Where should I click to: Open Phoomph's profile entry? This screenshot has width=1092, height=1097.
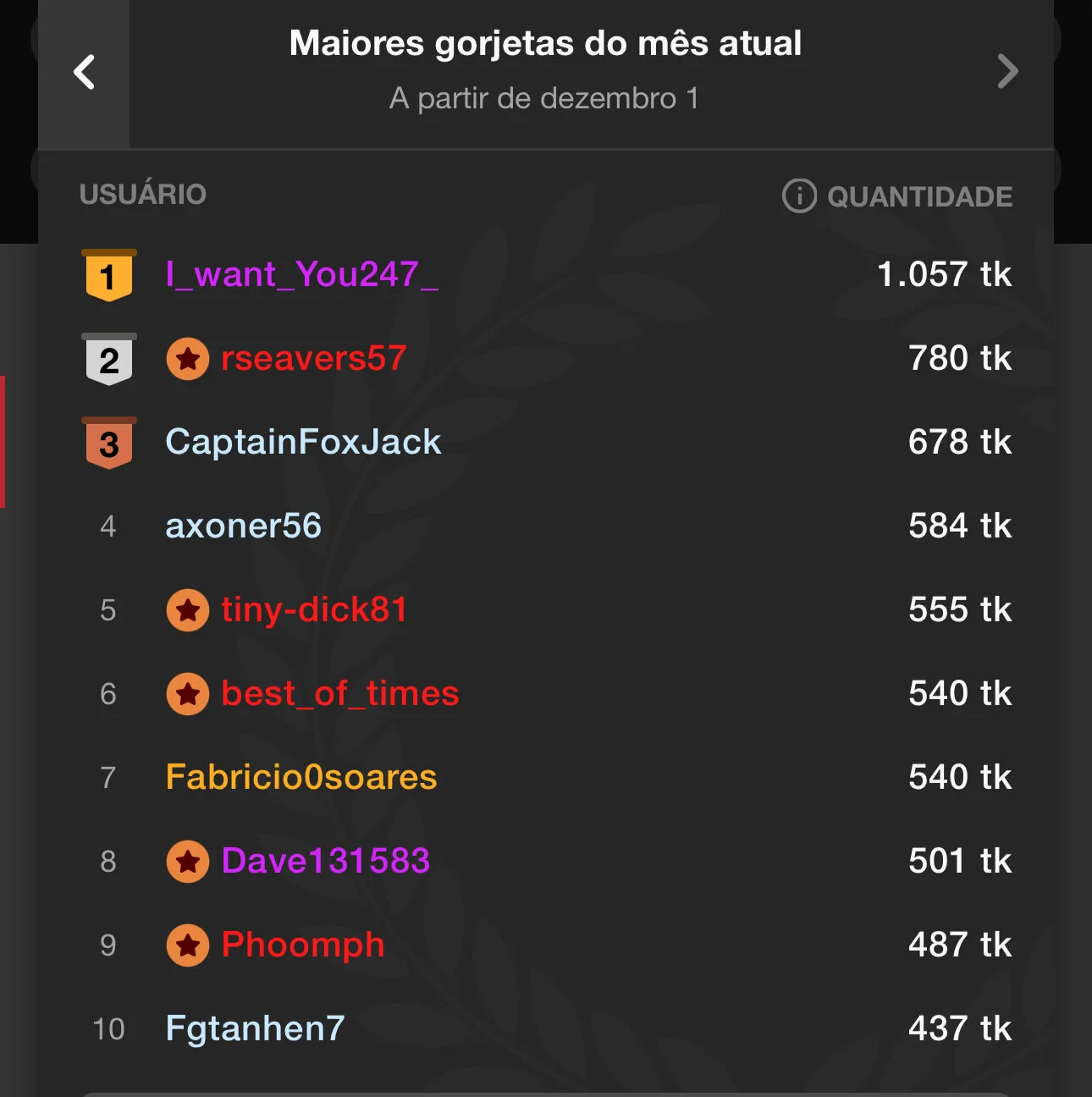coord(303,945)
